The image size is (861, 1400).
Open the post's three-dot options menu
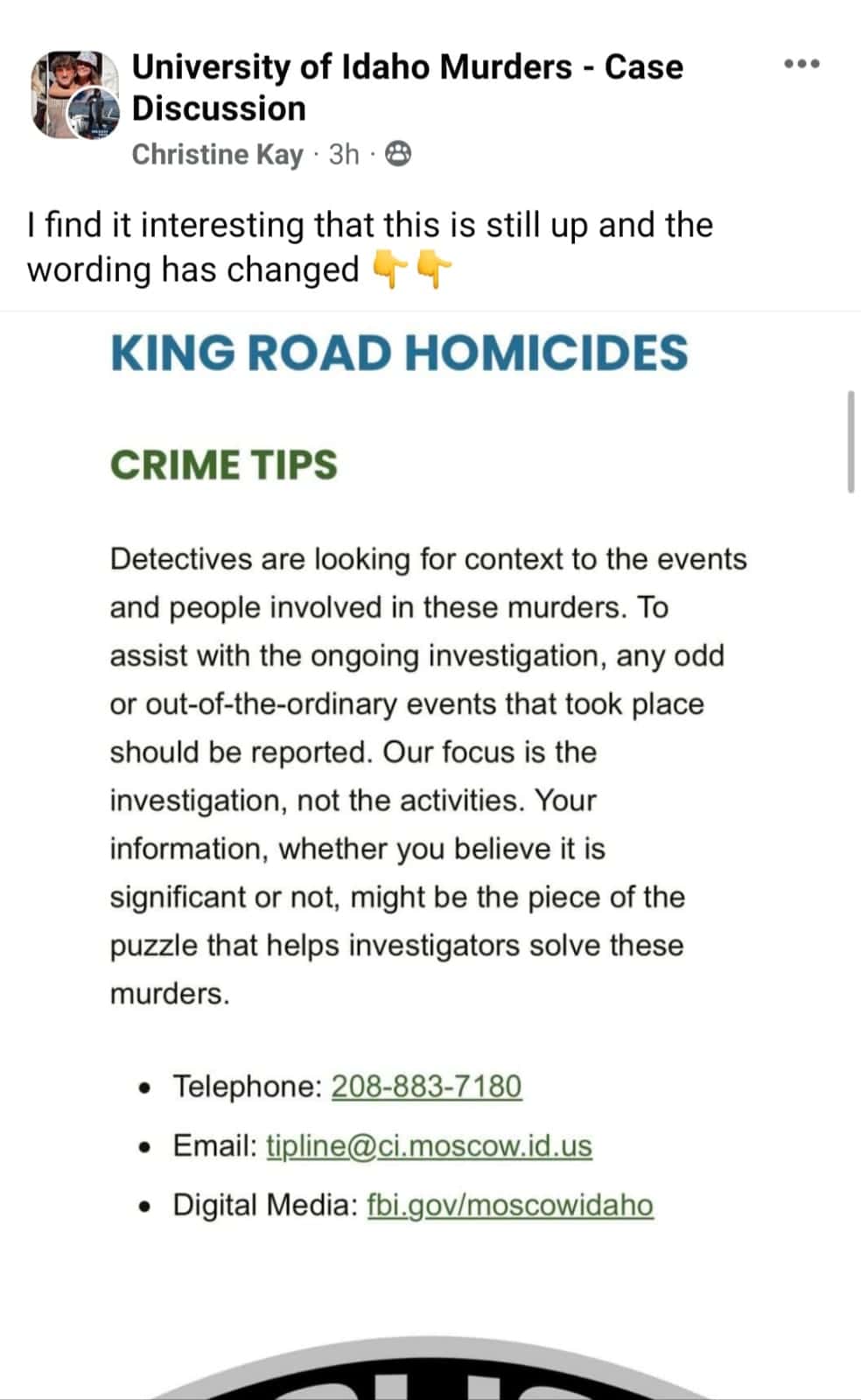pyautogui.click(x=801, y=64)
